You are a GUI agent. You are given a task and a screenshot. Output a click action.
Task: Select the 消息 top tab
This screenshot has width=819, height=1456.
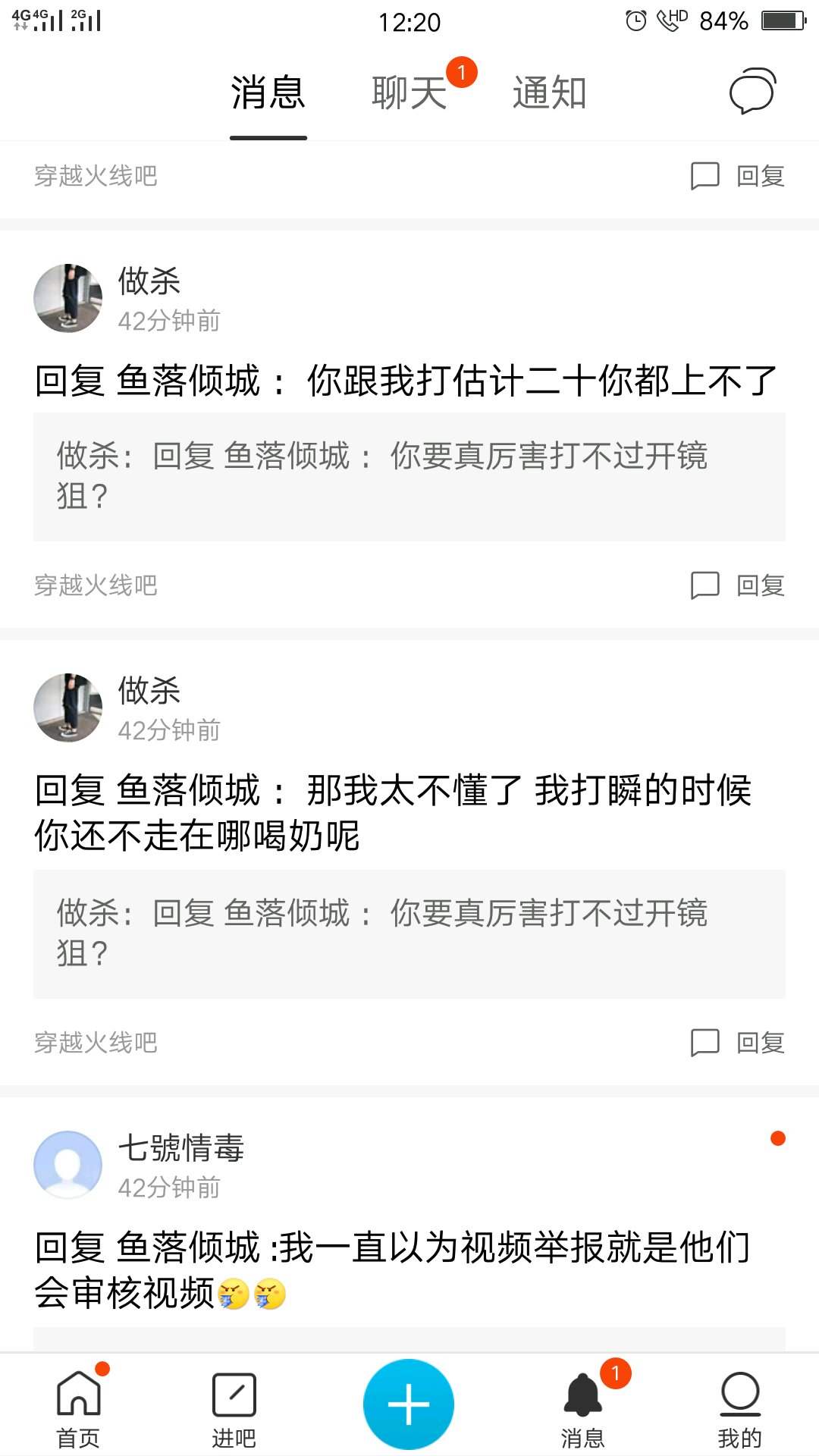[x=268, y=93]
